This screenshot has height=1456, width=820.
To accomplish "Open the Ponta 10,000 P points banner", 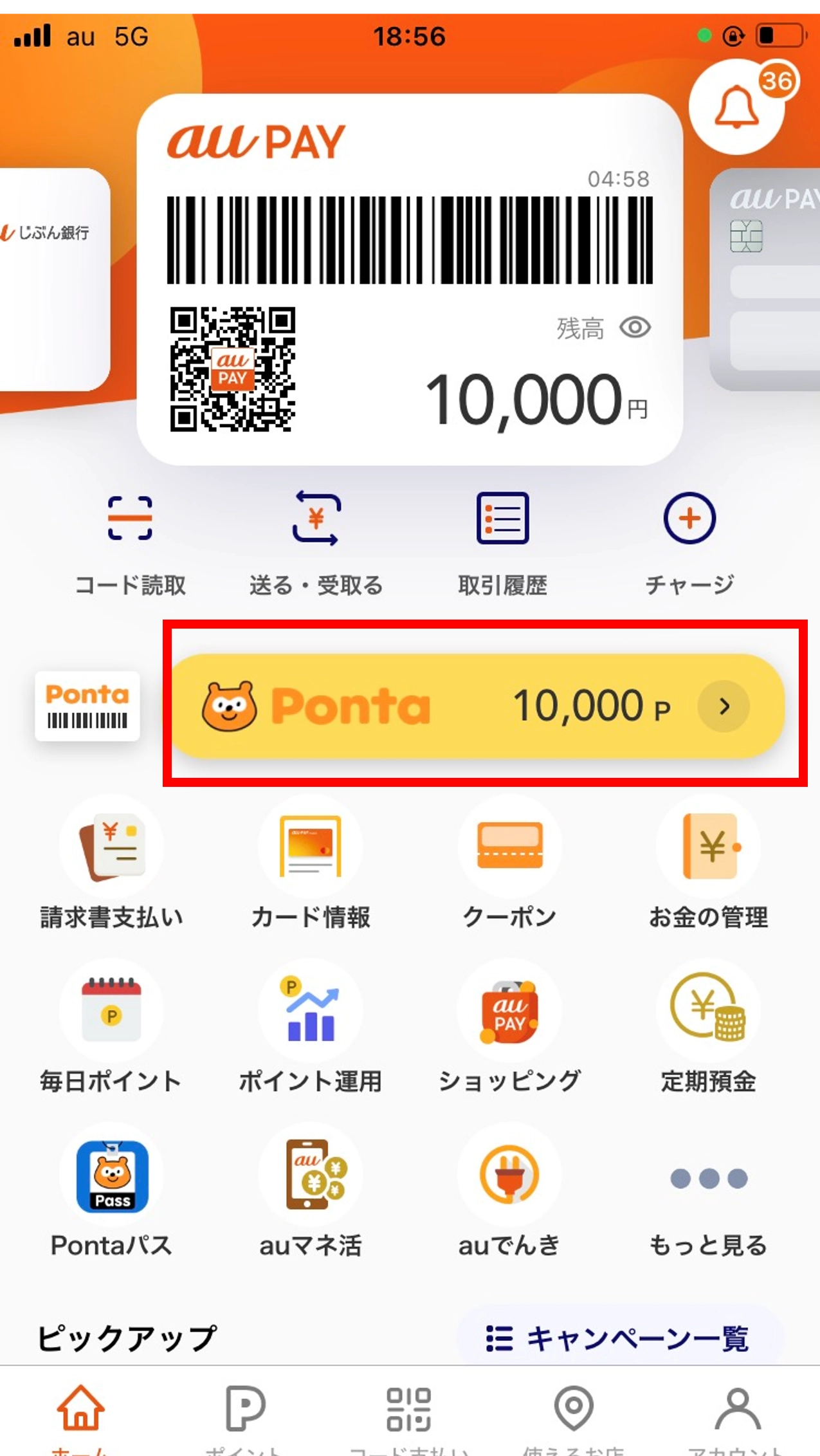I will pyautogui.click(x=477, y=706).
